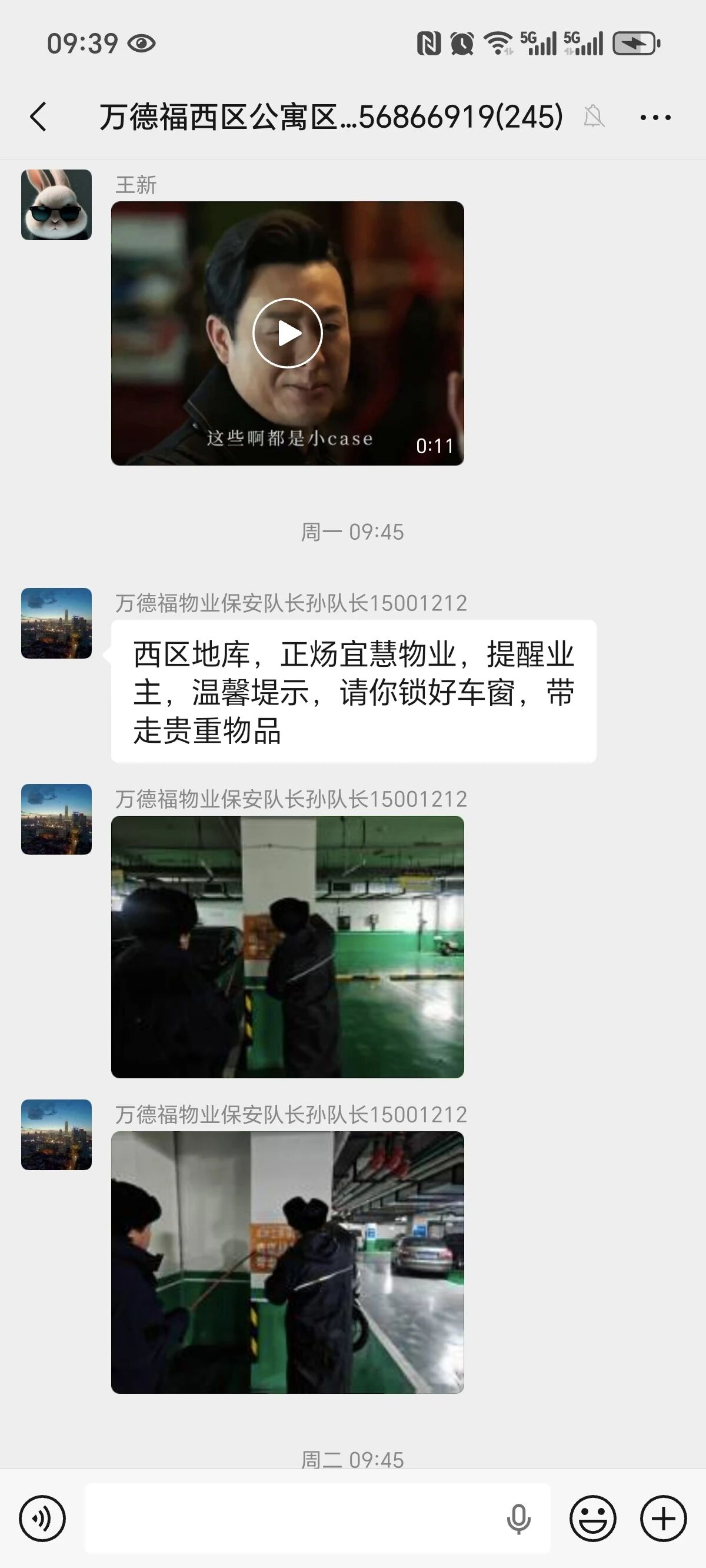View profile of 孙队长 beside text message
This screenshot has height=1568, width=706.
click(56, 623)
